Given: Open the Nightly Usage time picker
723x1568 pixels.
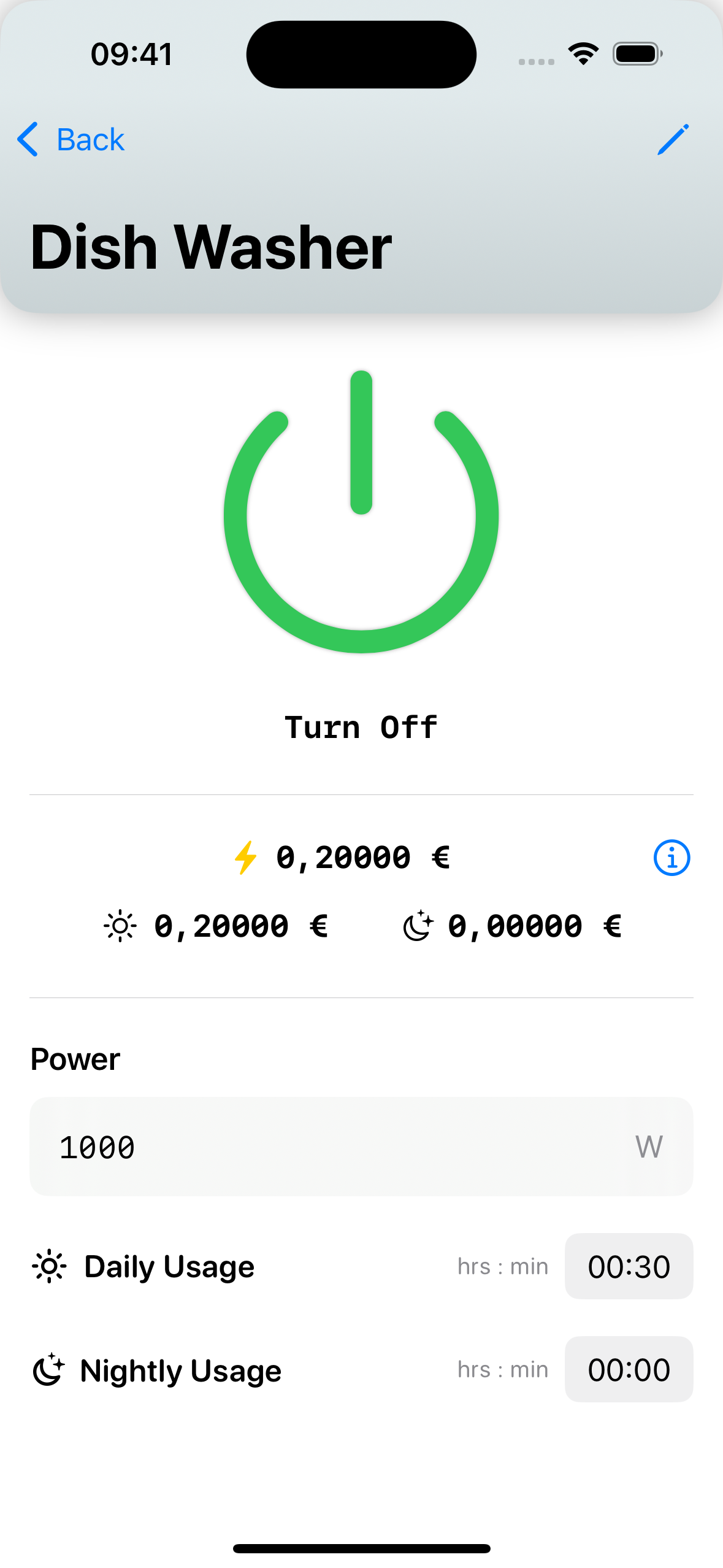Looking at the screenshot, I should (x=628, y=1370).
